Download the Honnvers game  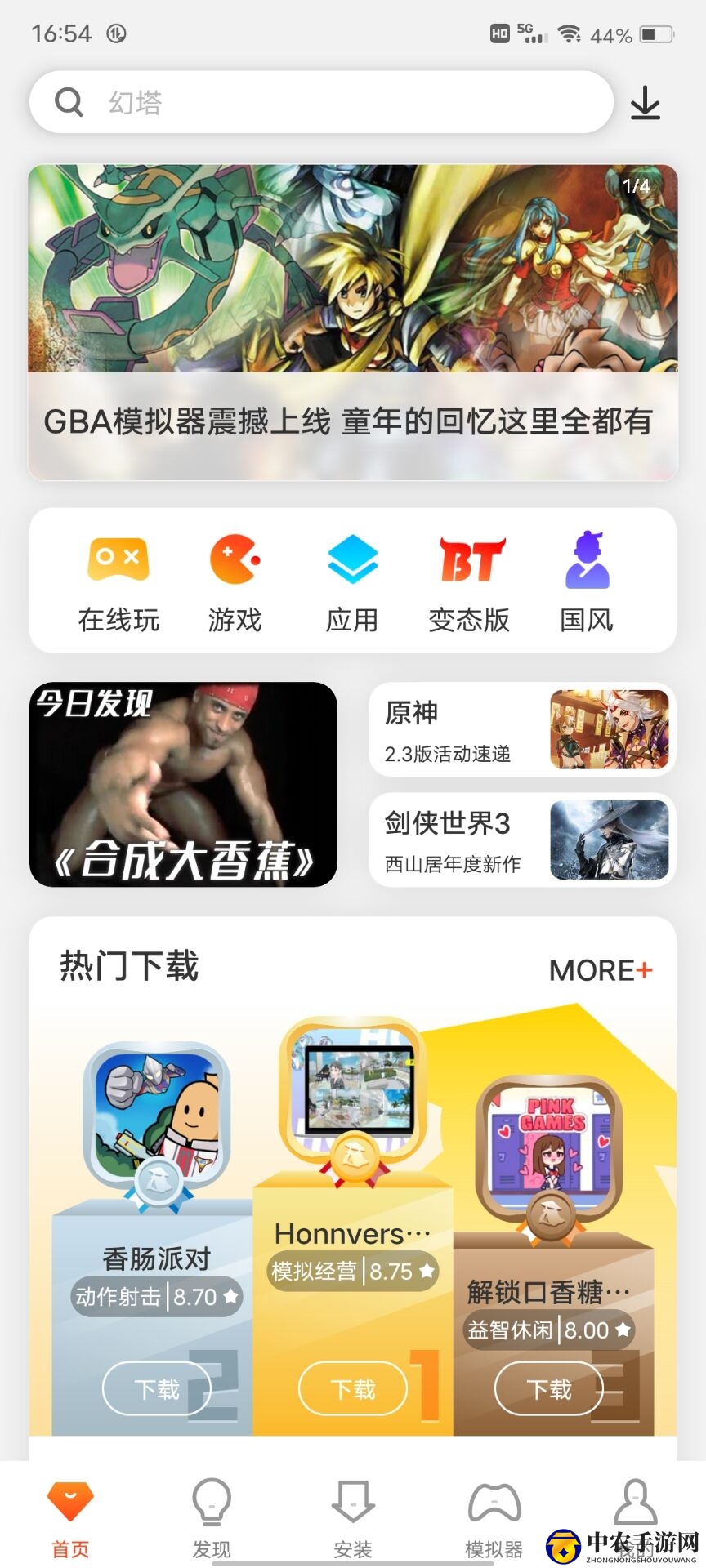click(x=353, y=1388)
